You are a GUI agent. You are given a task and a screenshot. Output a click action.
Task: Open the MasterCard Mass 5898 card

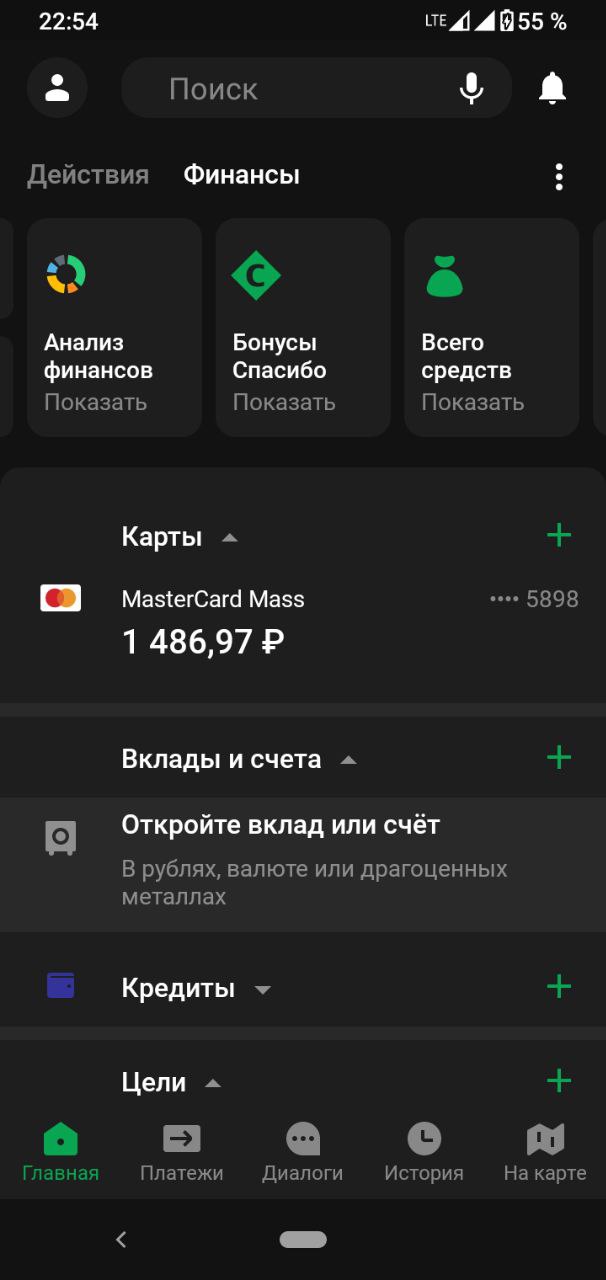(x=303, y=621)
